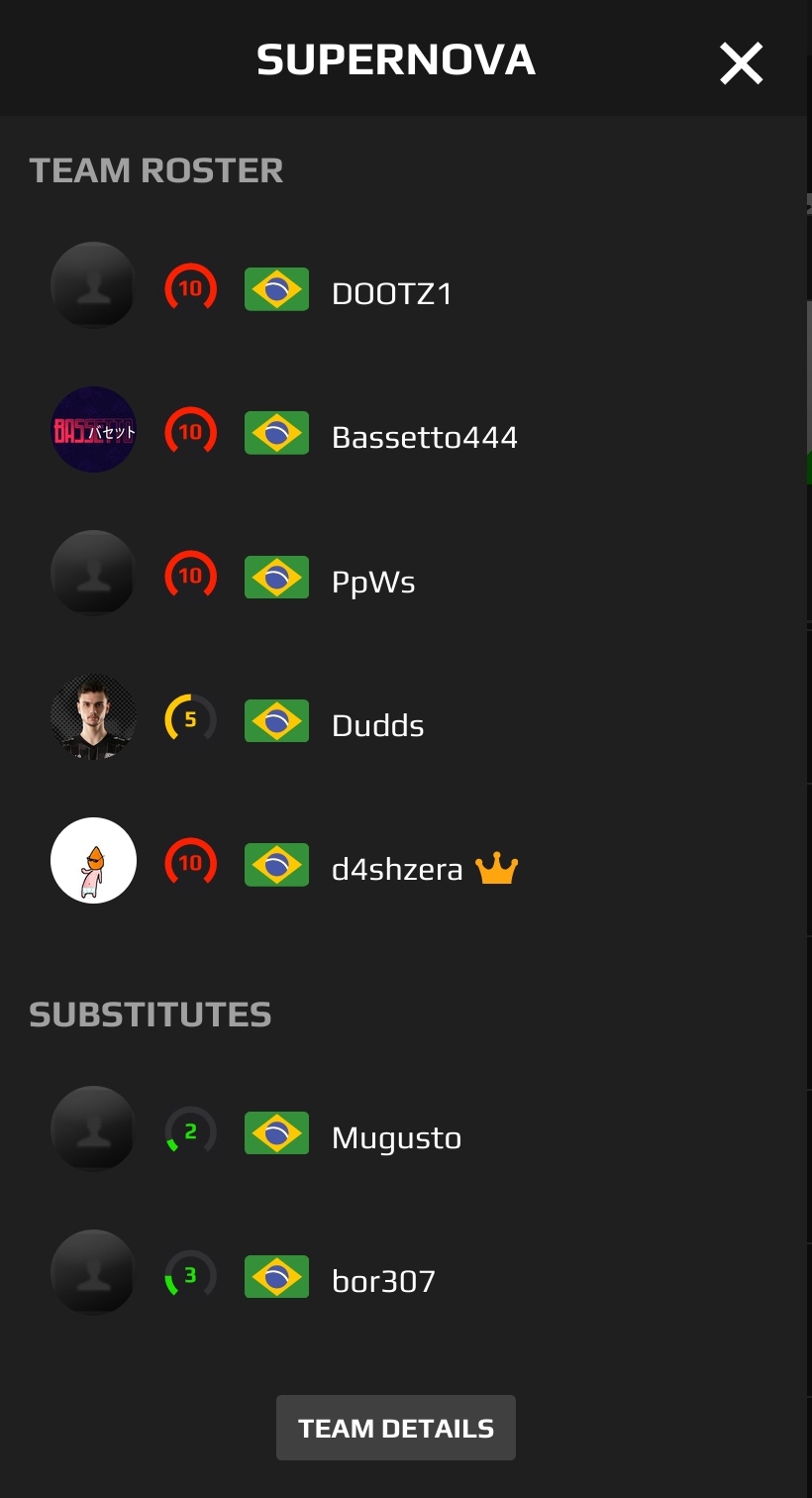Open substitute Mugusto's profile

[x=396, y=1137]
